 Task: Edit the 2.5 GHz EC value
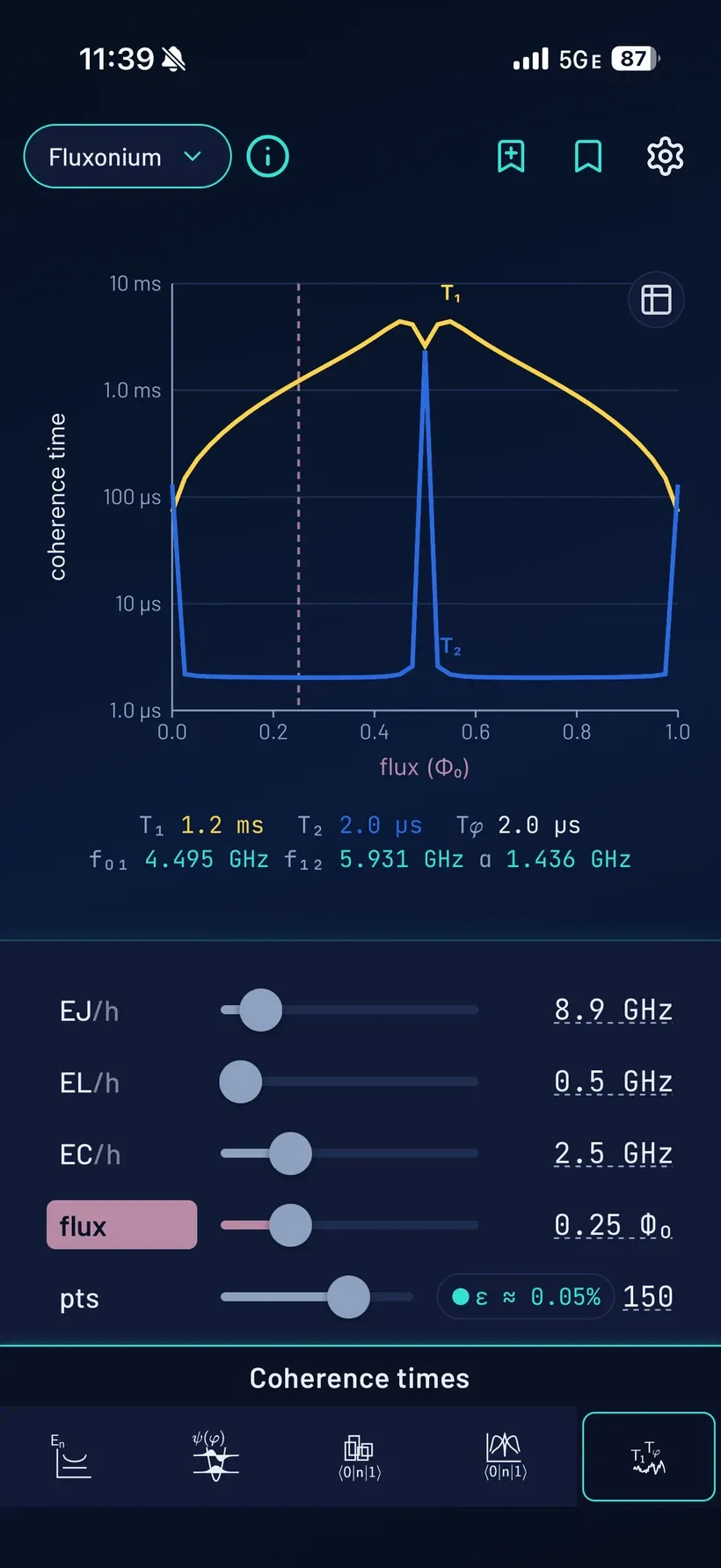pyautogui.click(x=613, y=1154)
